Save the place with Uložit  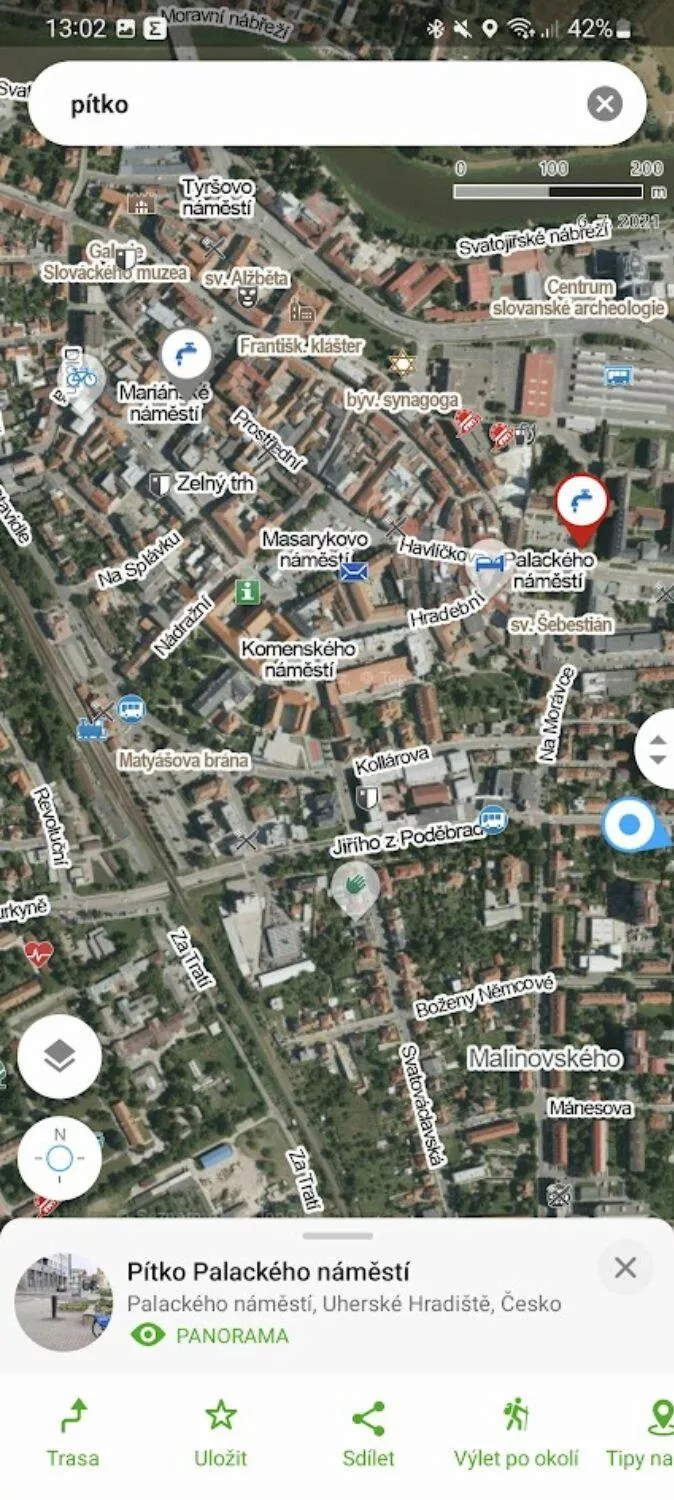coord(220,1434)
